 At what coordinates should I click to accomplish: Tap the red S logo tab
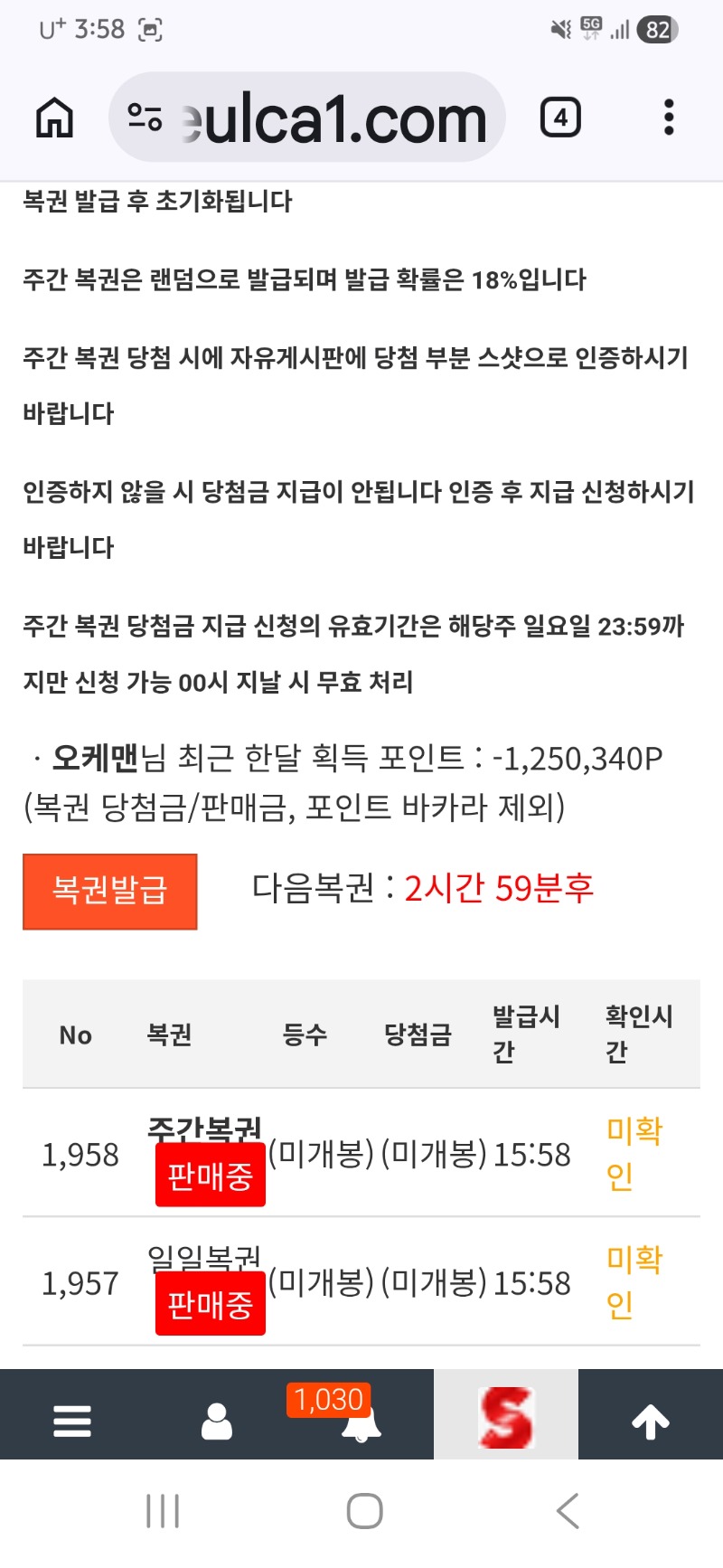coord(506,1416)
